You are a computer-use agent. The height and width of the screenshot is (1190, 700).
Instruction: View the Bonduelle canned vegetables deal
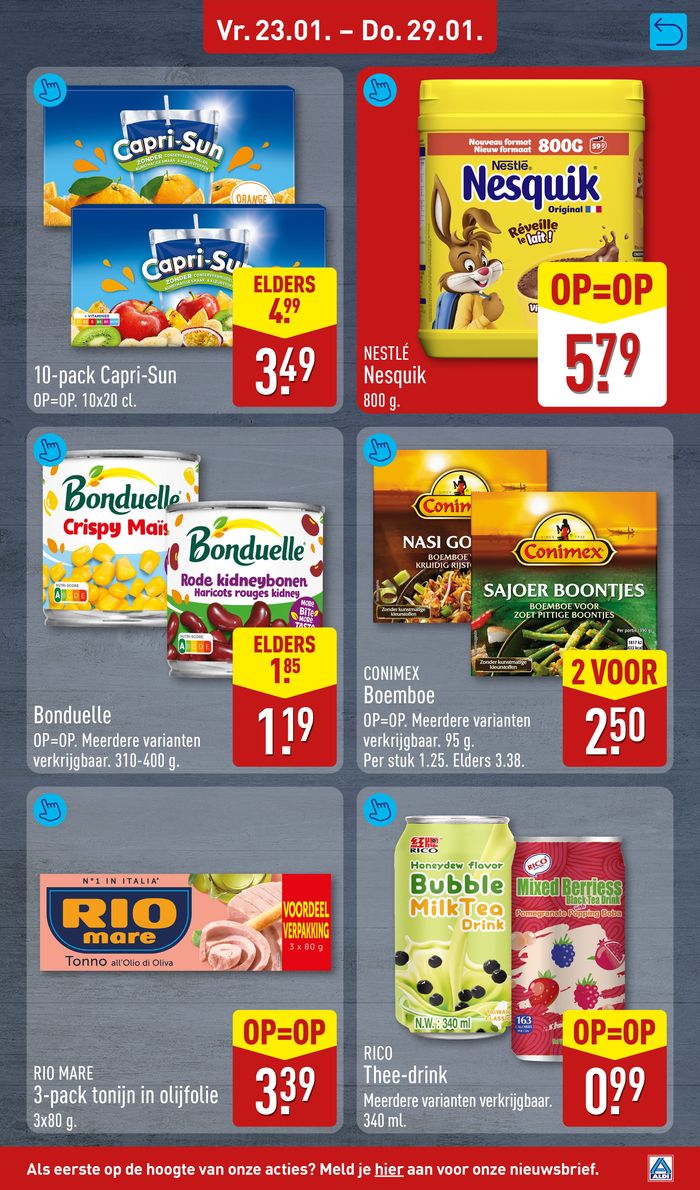185,600
